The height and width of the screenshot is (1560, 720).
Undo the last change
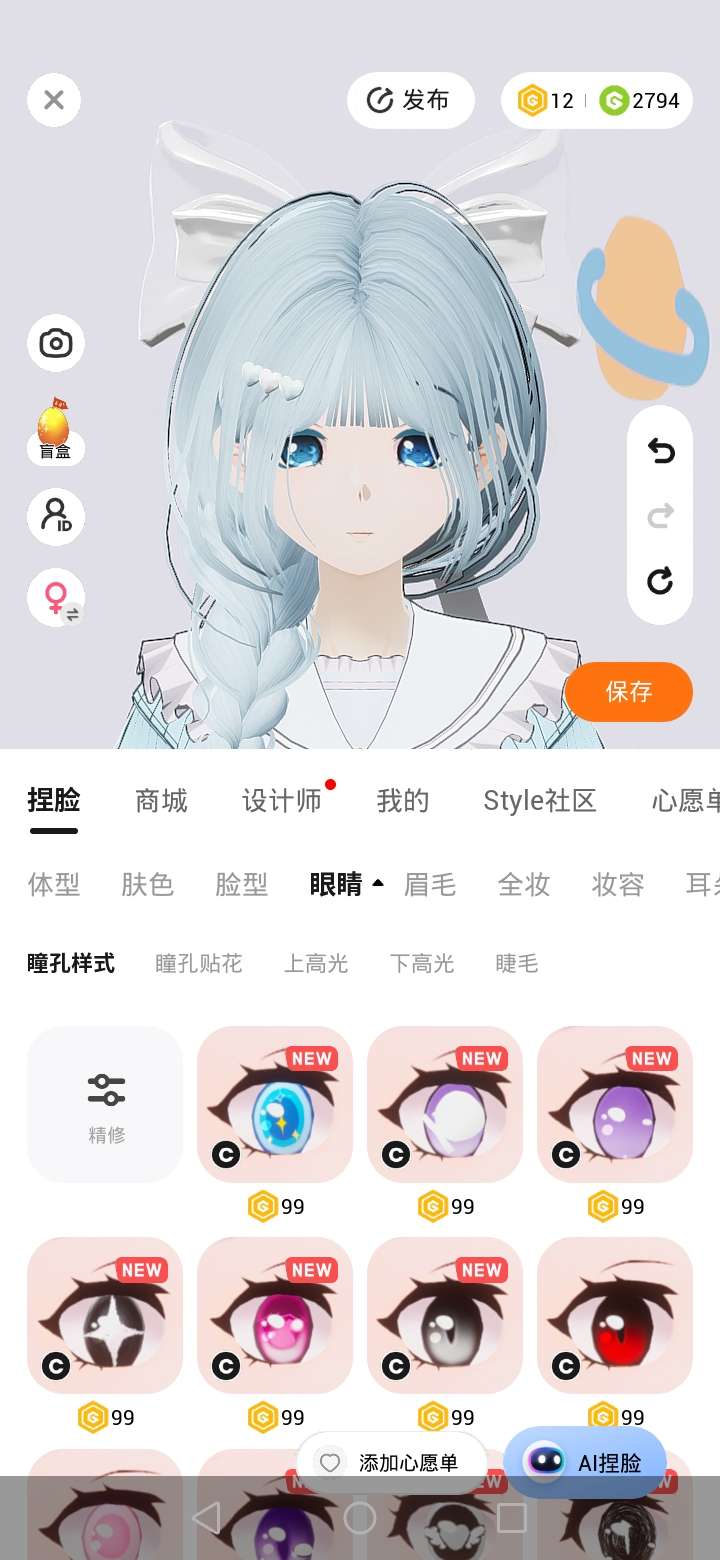(x=660, y=452)
